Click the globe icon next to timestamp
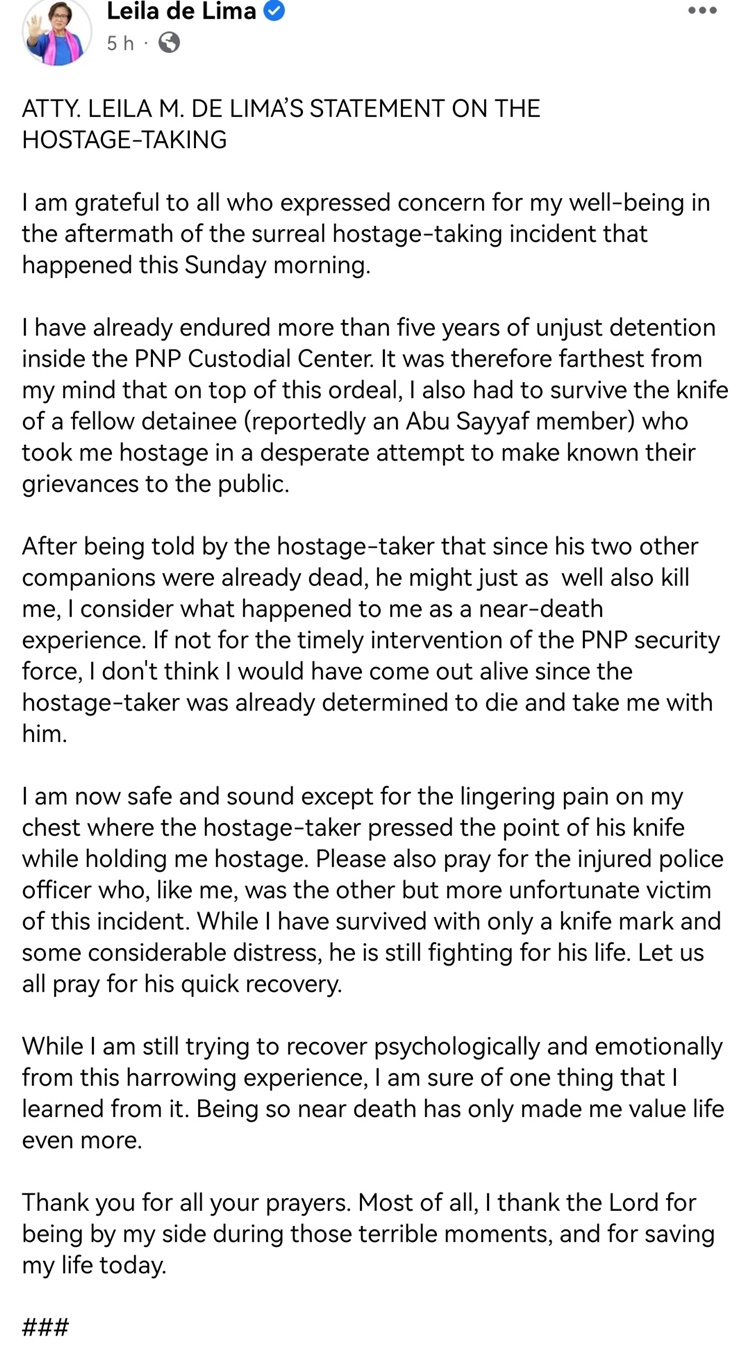This screenshot has height=1346, width=750. pyautogui.click(x=168, y=44)
